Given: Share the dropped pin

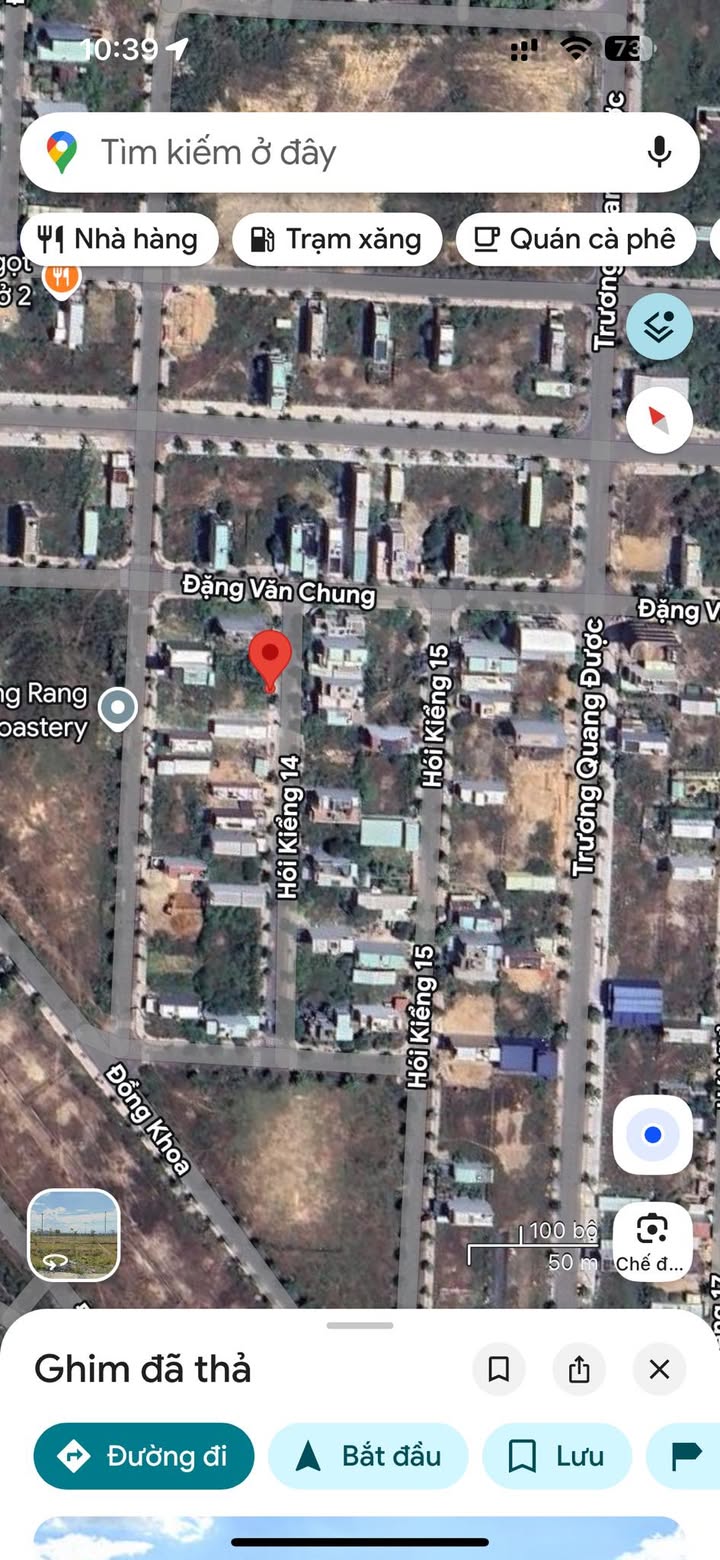Looking at the screenshot, I should click(x=579, y=1369).
